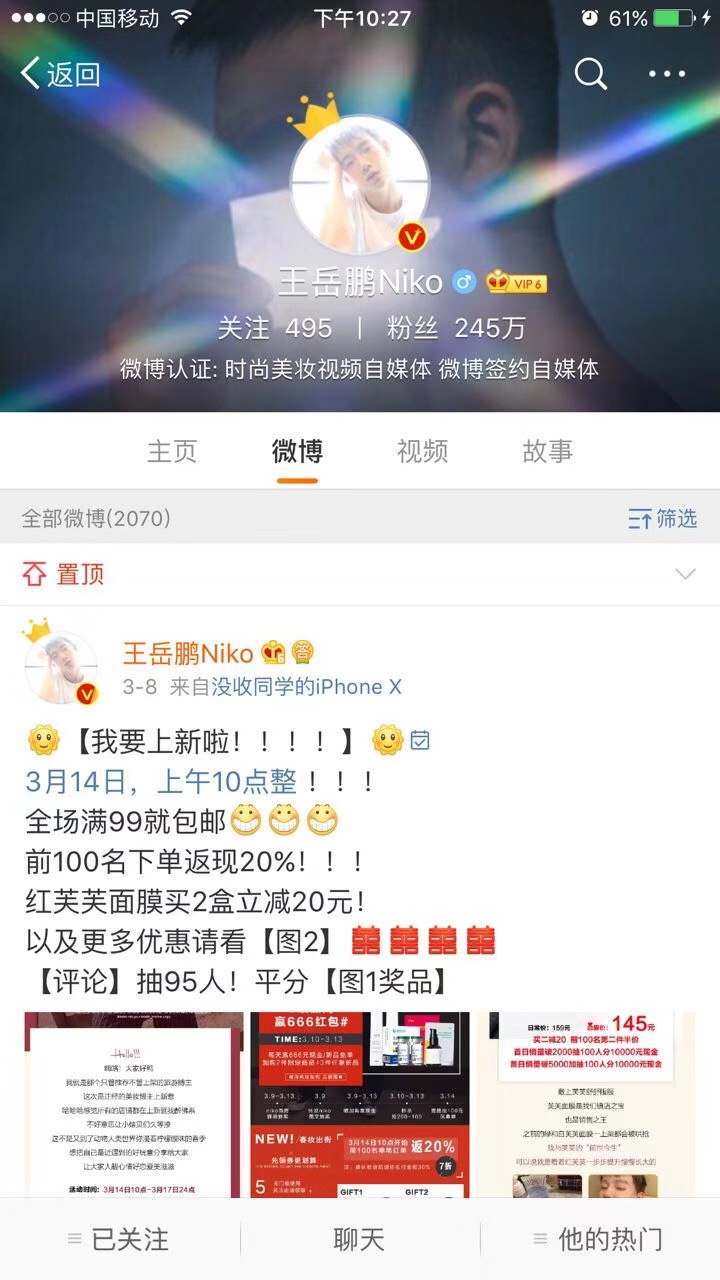Open the search magnifier icon

pos(591,73)
